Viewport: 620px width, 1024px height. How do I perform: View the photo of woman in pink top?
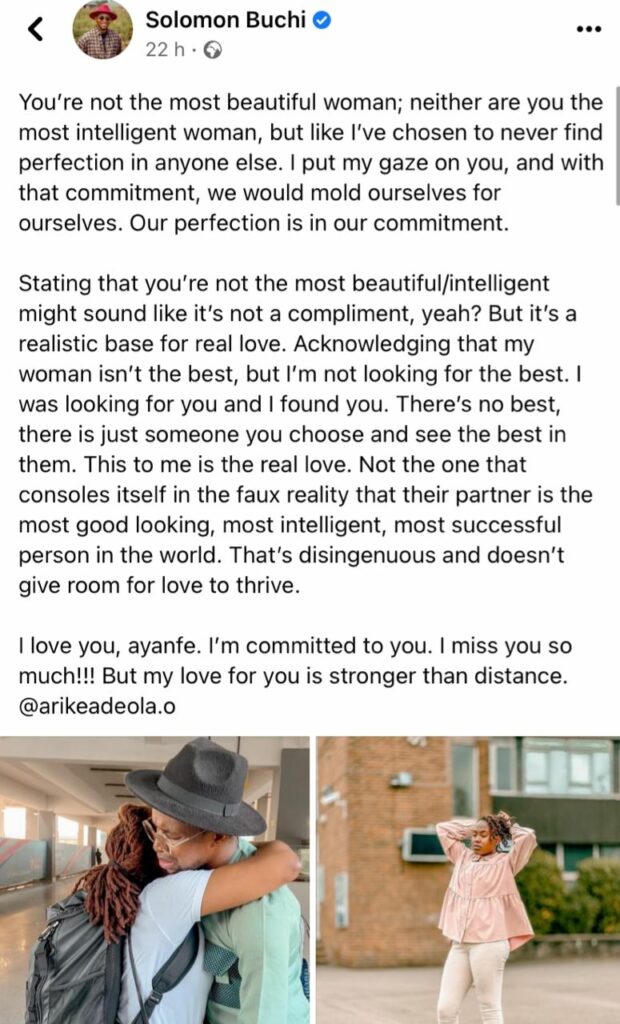point(468,880)
